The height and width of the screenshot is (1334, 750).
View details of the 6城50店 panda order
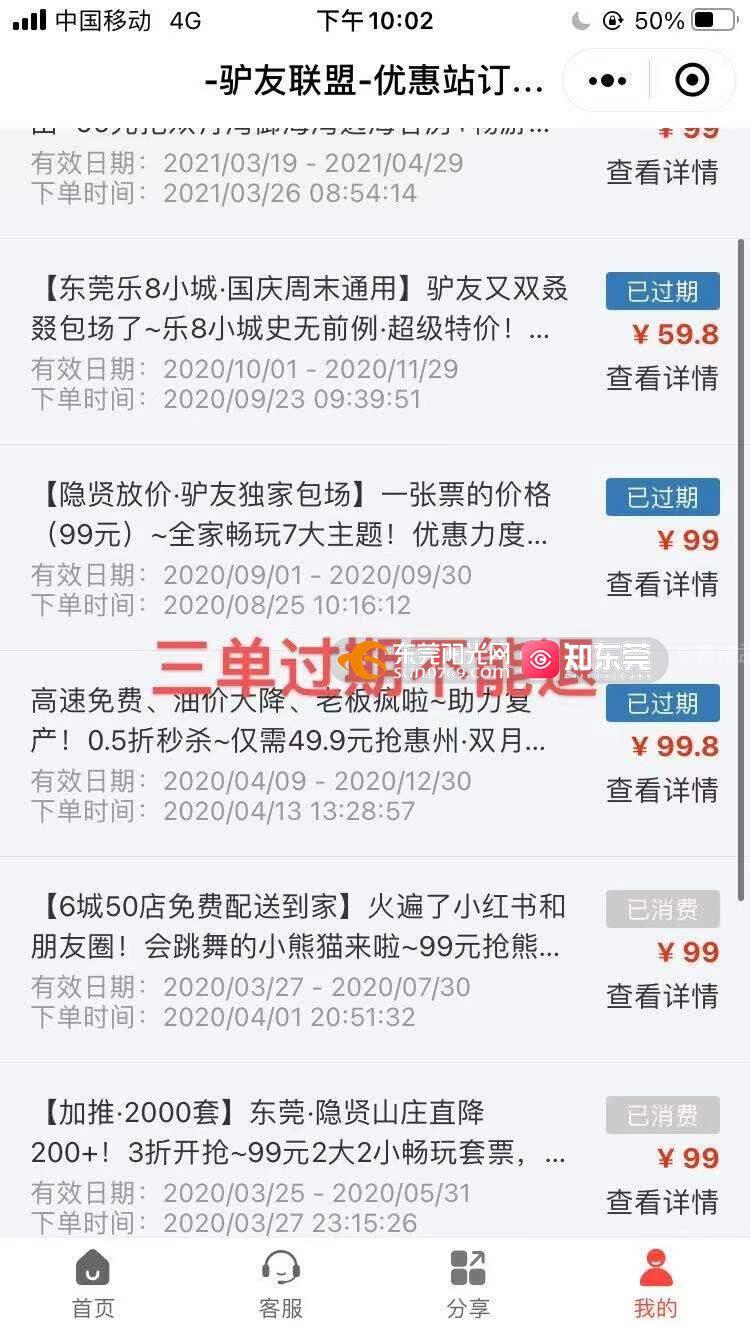(662, 996)
